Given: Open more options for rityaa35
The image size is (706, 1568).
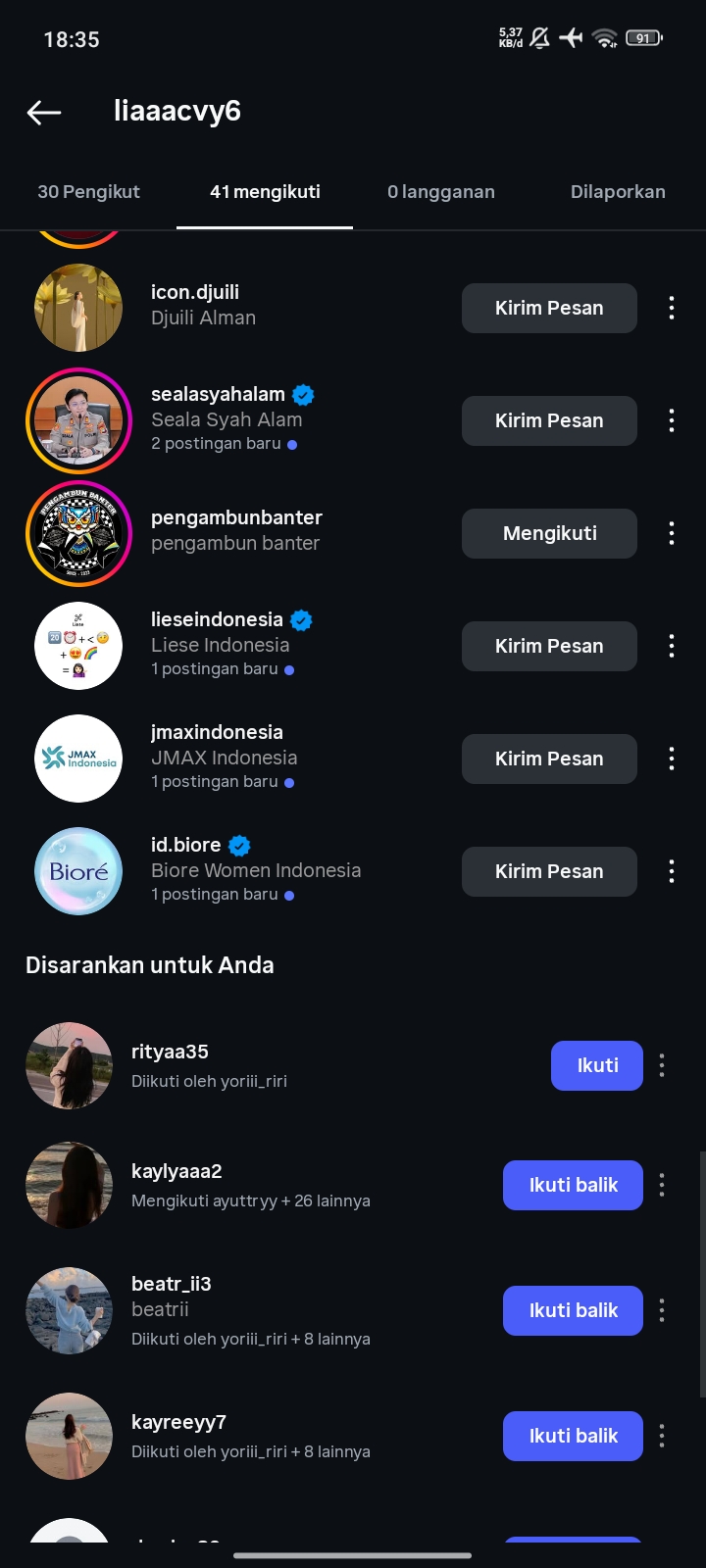Looking at the screenshot, I should click(662, 1065).
